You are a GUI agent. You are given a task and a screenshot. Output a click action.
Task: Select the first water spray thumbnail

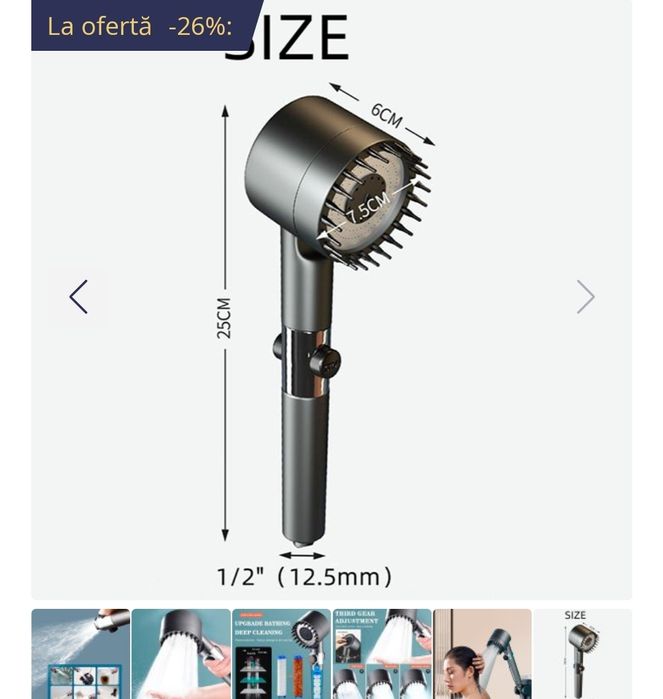[80, 654]
